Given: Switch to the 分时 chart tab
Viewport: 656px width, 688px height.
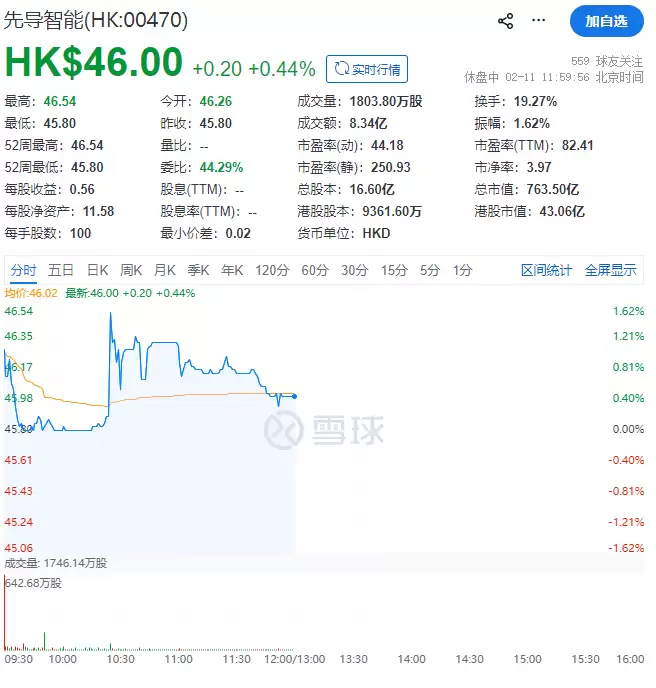Looking at the screenshot, I should click(x=24, y=270).
